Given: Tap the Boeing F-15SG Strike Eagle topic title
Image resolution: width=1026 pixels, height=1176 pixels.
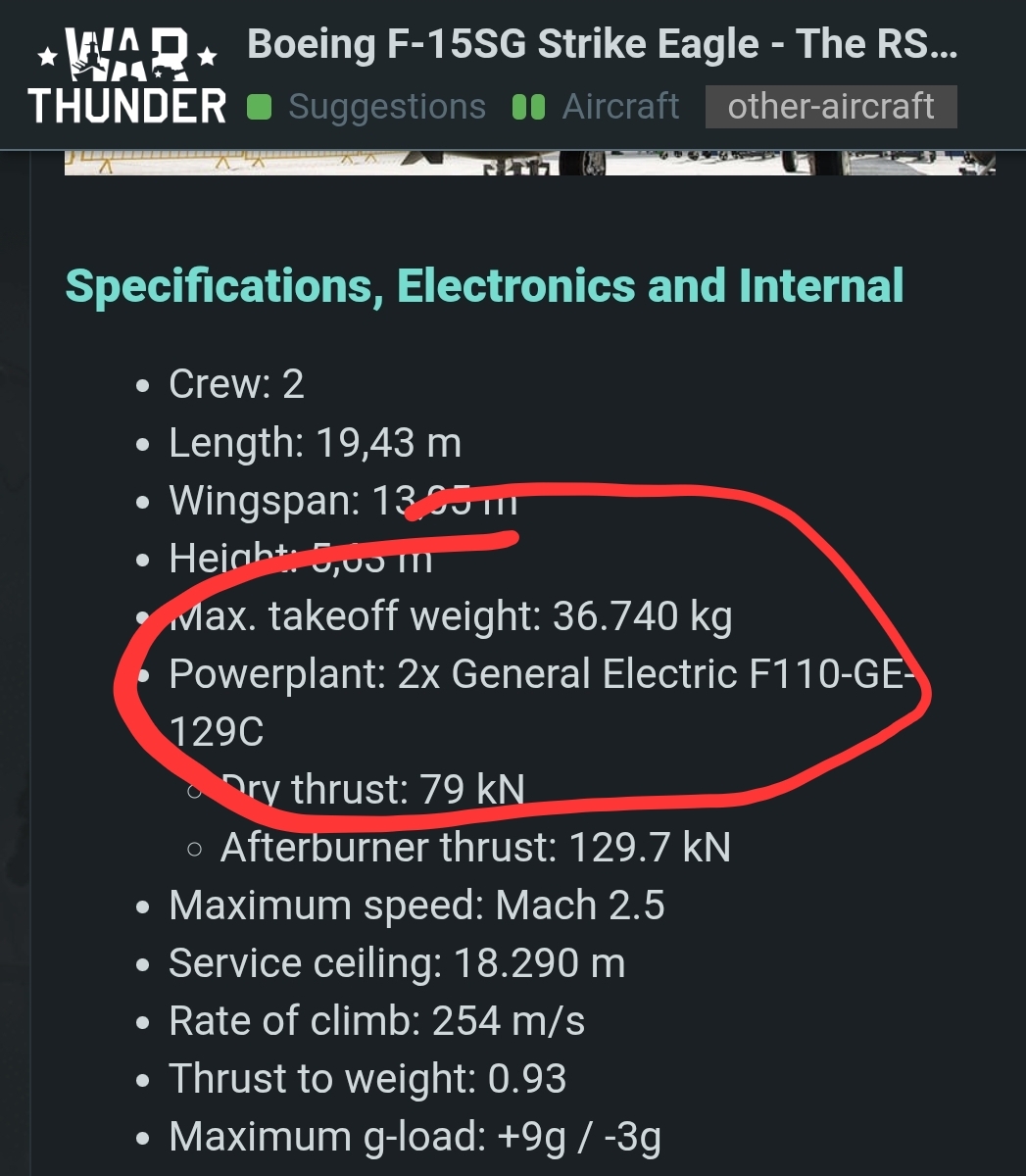Looking at the screenshot, I should (x=602, y=44).
